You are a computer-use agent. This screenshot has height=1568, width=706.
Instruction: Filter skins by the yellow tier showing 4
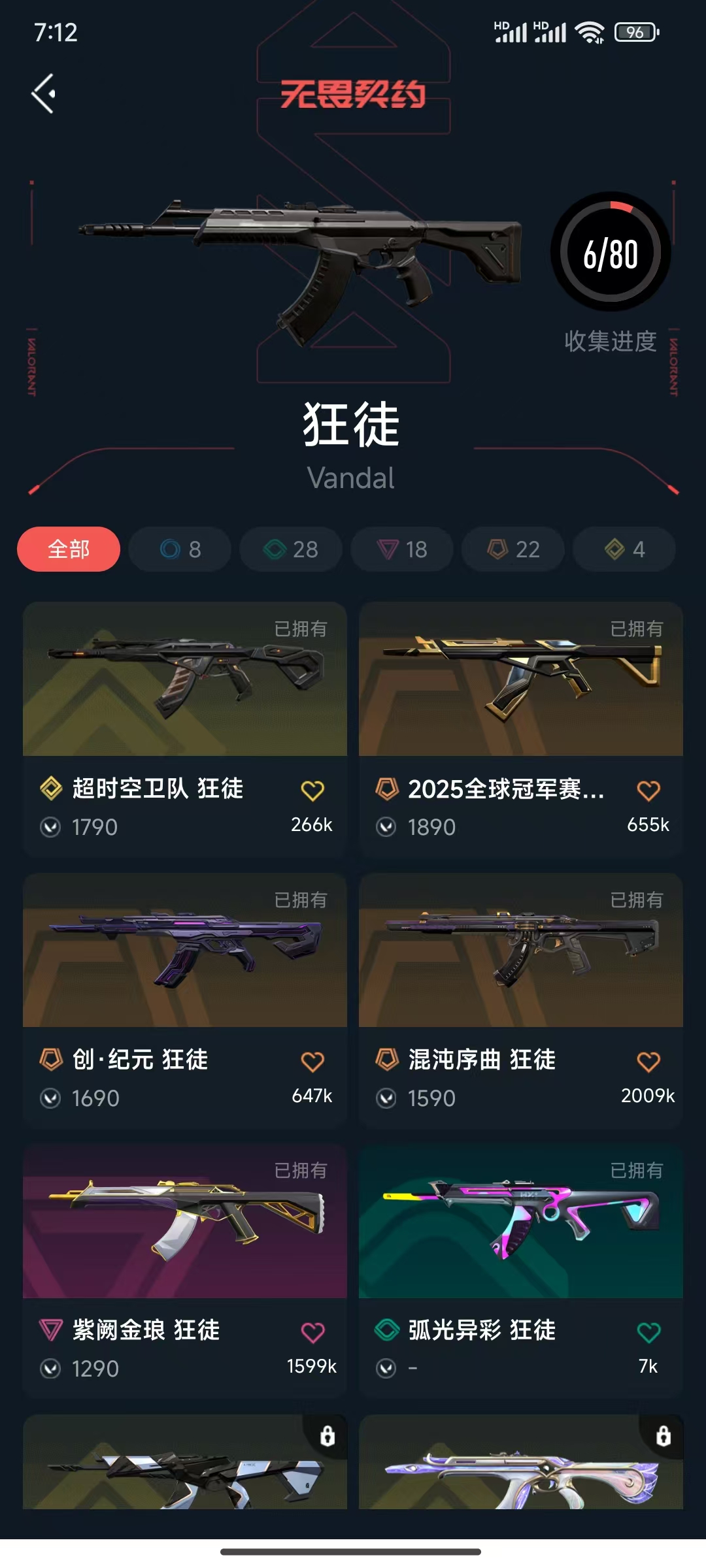point(624,549)
